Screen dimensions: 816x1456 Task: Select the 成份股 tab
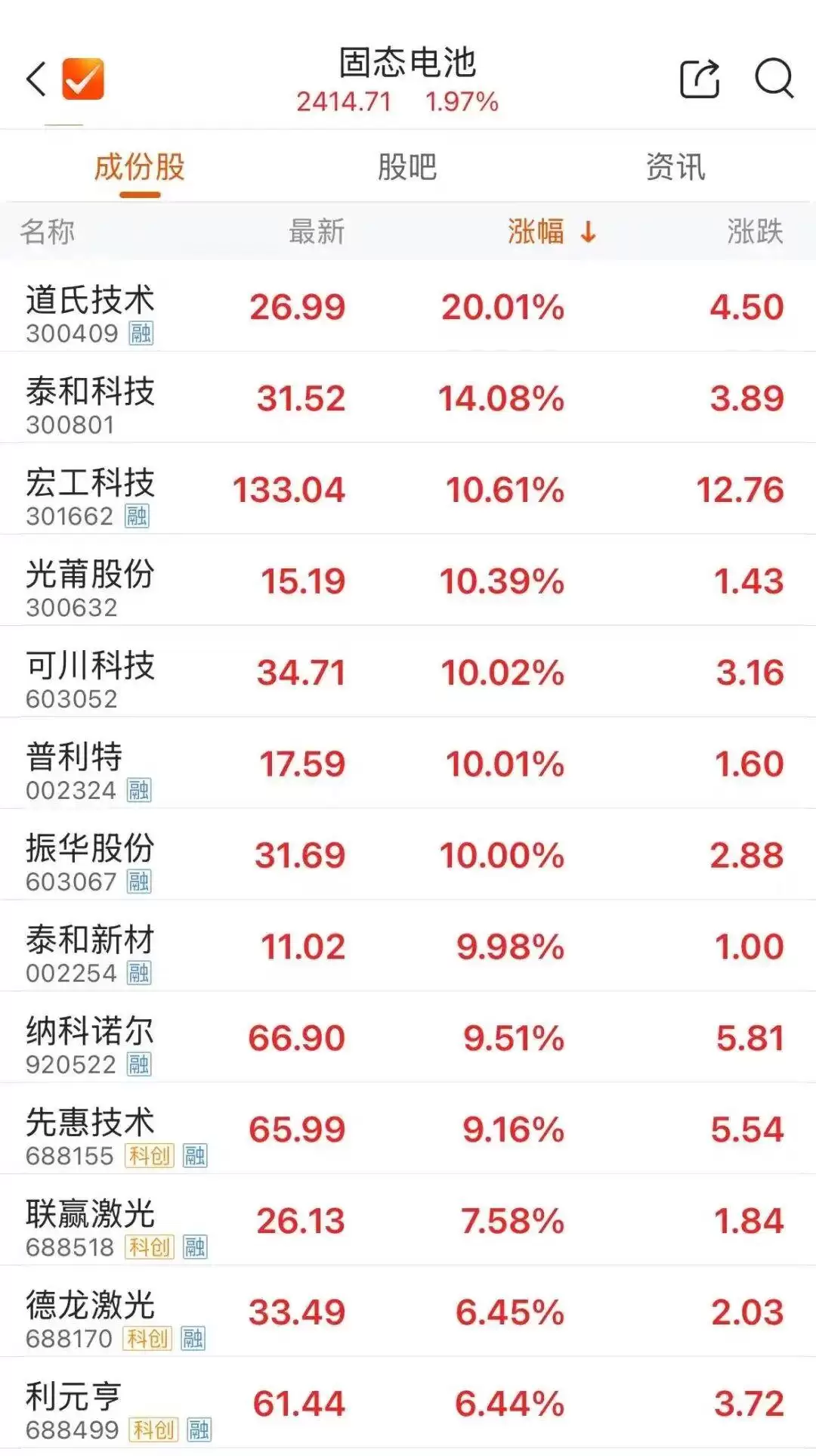(x=140, y=167)
